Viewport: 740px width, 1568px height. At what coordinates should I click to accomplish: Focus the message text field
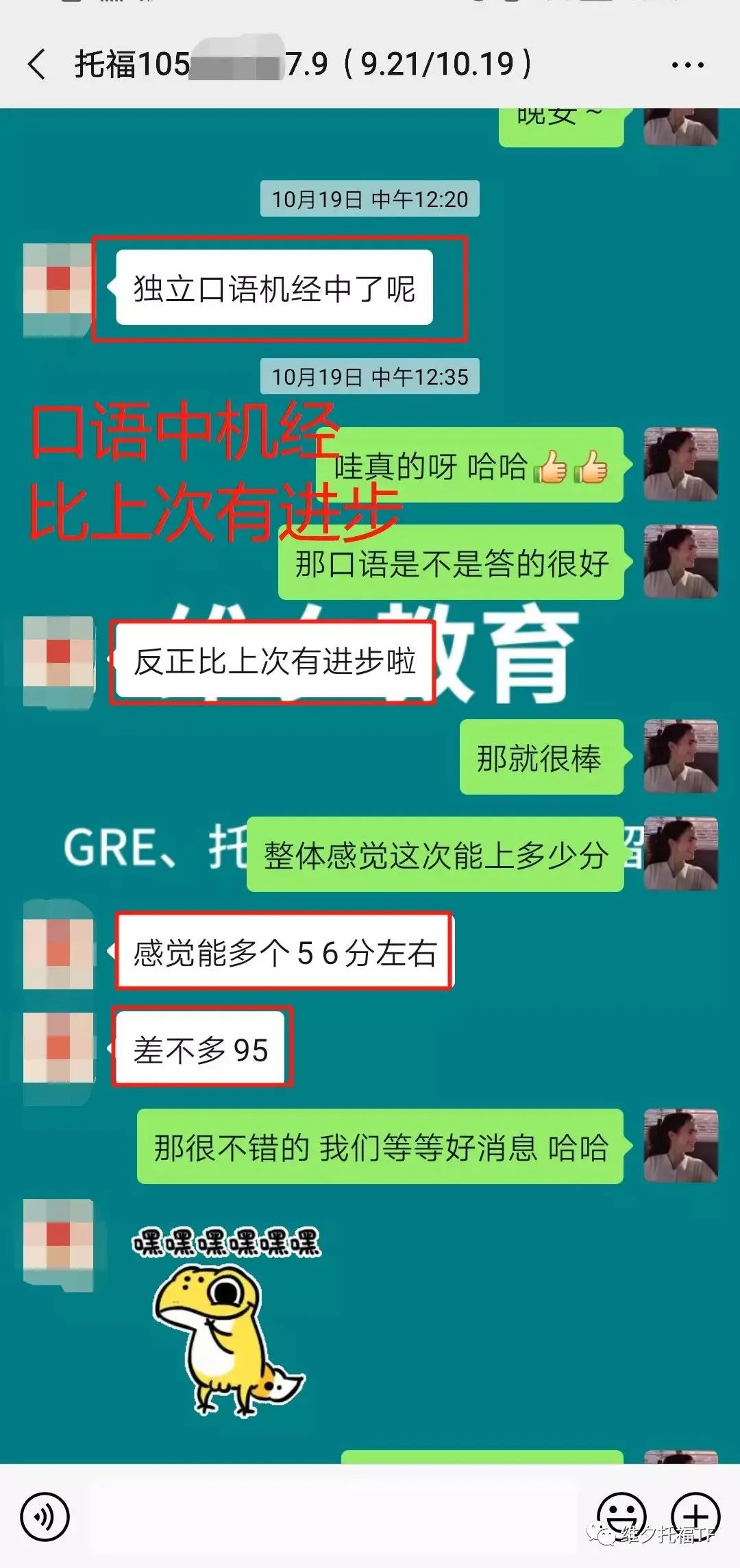(x=334, y=1517)
